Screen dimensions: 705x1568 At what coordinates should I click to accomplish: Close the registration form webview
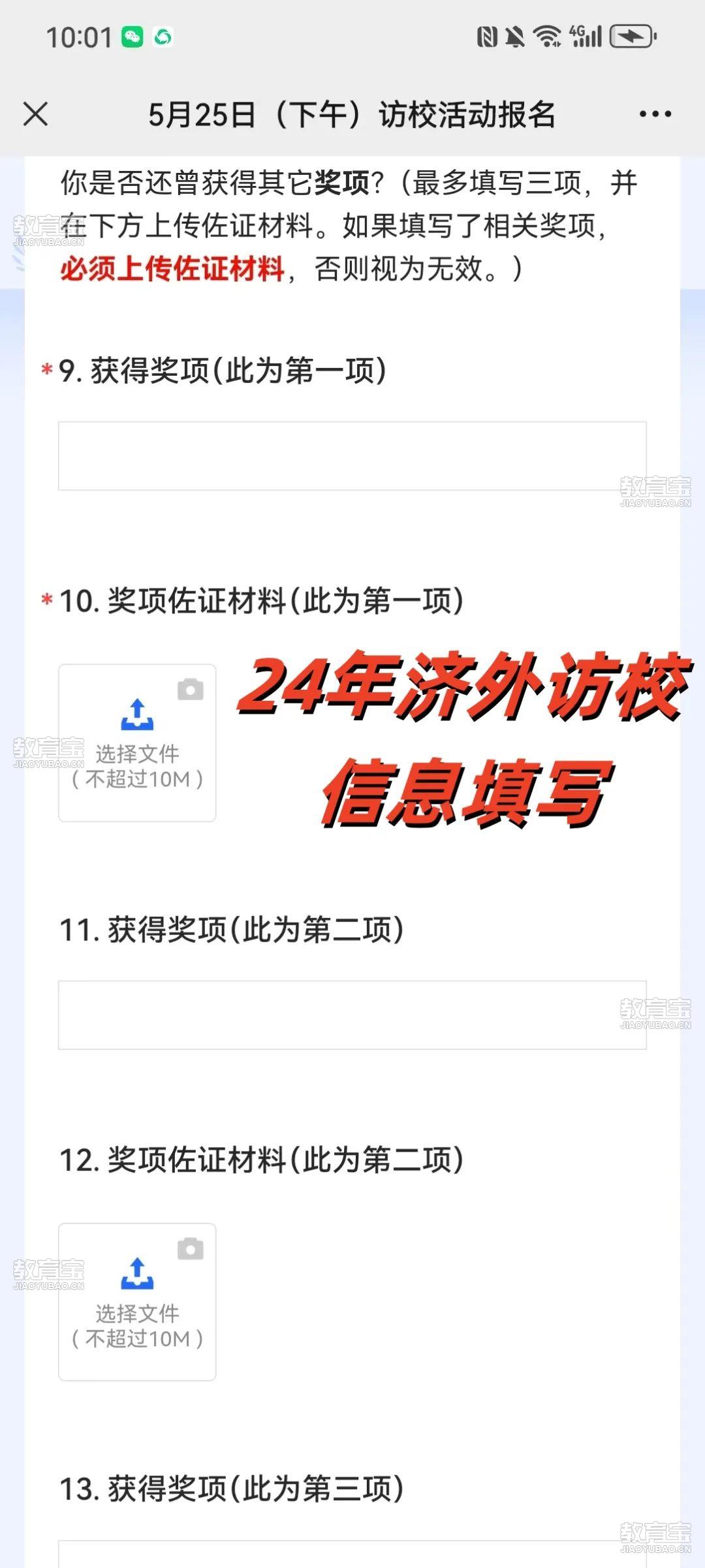pos(36,114)
